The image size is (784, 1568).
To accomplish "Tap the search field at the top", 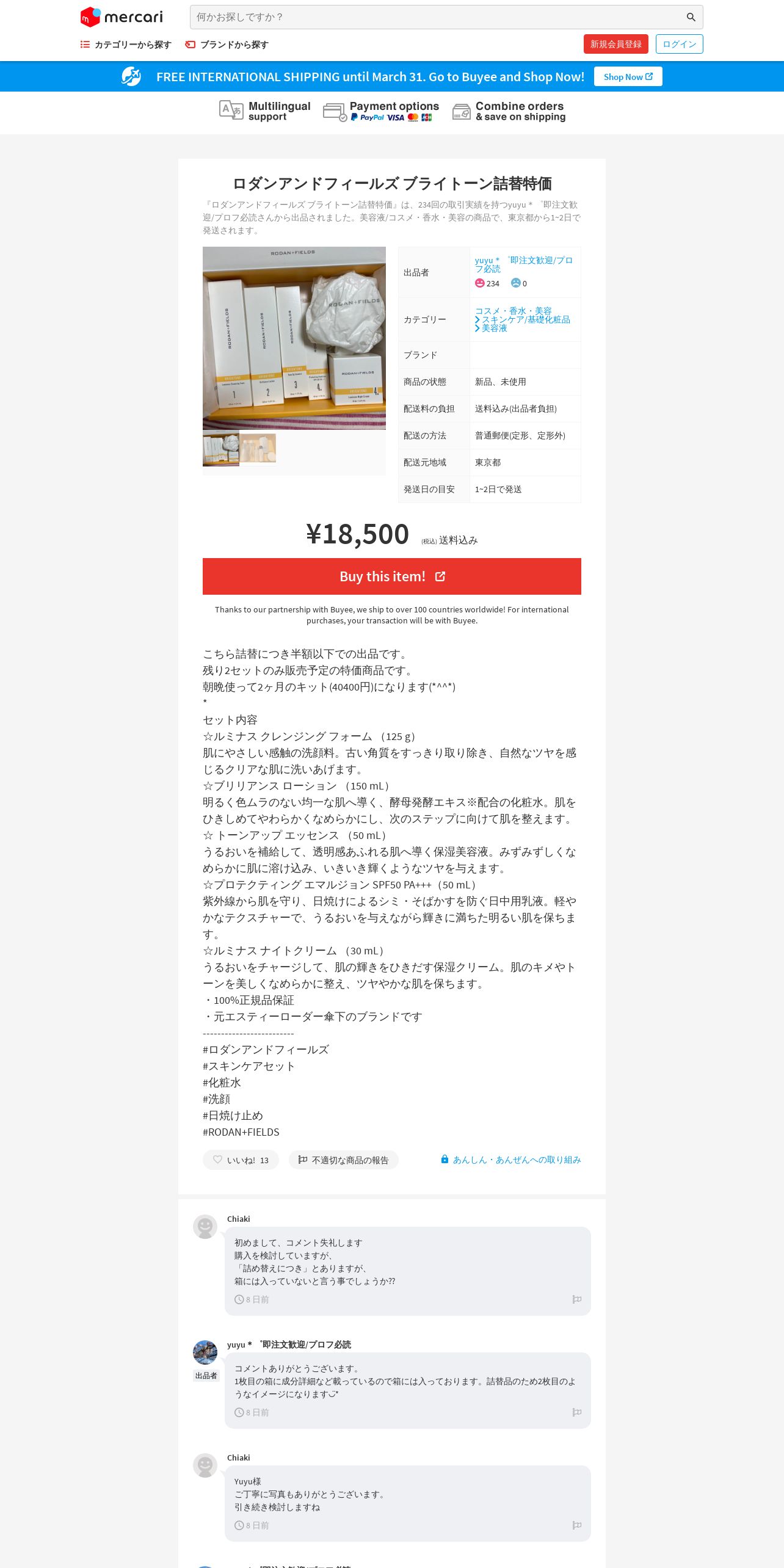I will click(x=437, y=17).
